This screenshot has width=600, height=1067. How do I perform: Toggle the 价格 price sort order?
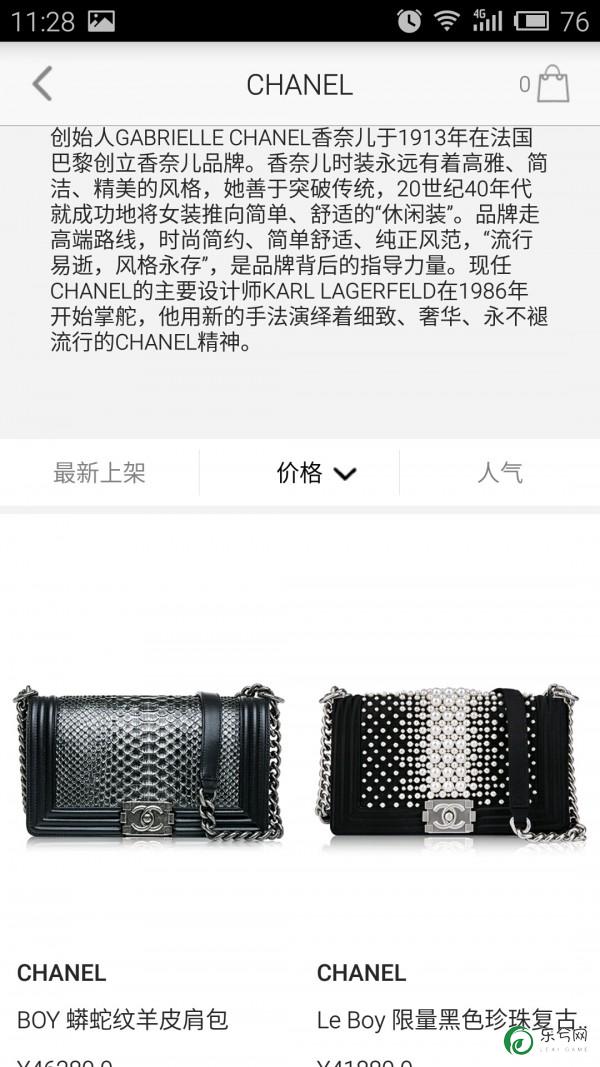[x=315, y=472]
